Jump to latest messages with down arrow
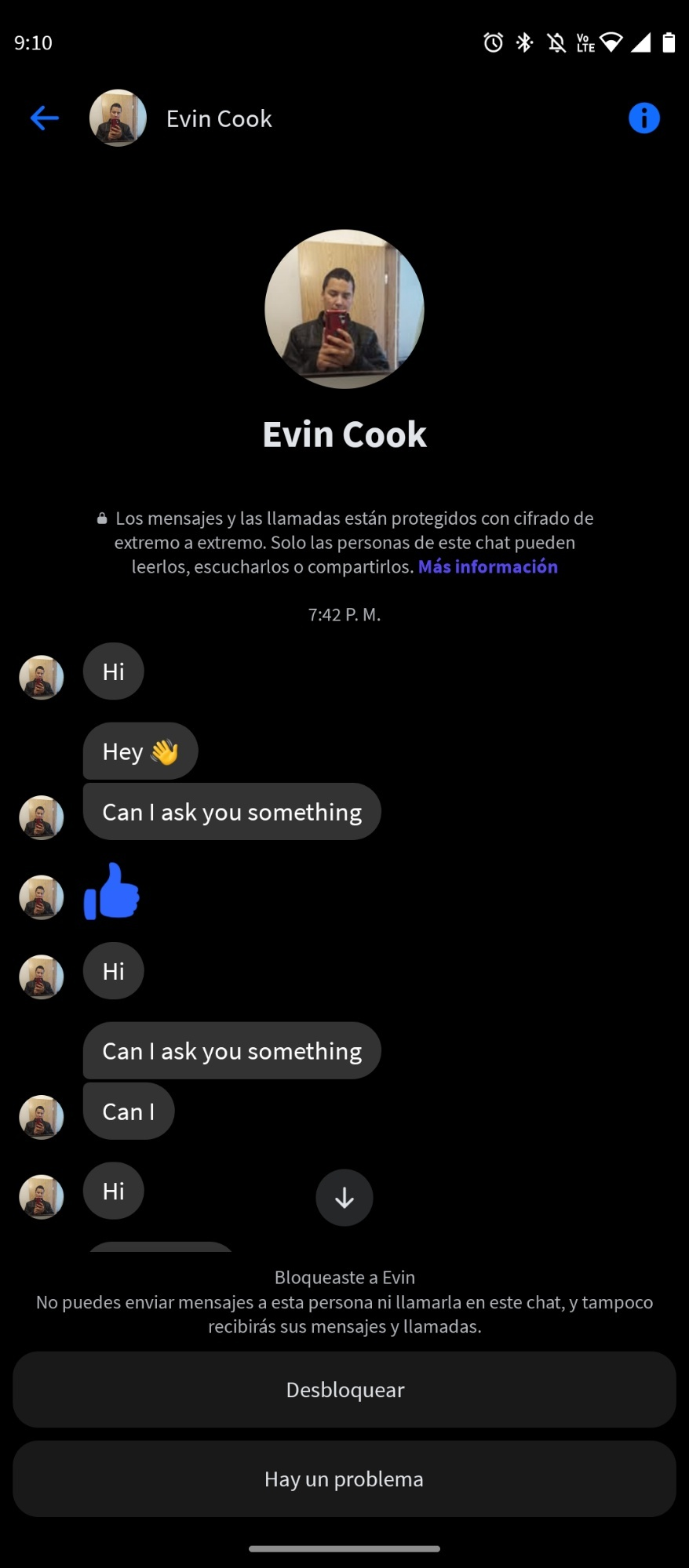 click(344, 1198)
